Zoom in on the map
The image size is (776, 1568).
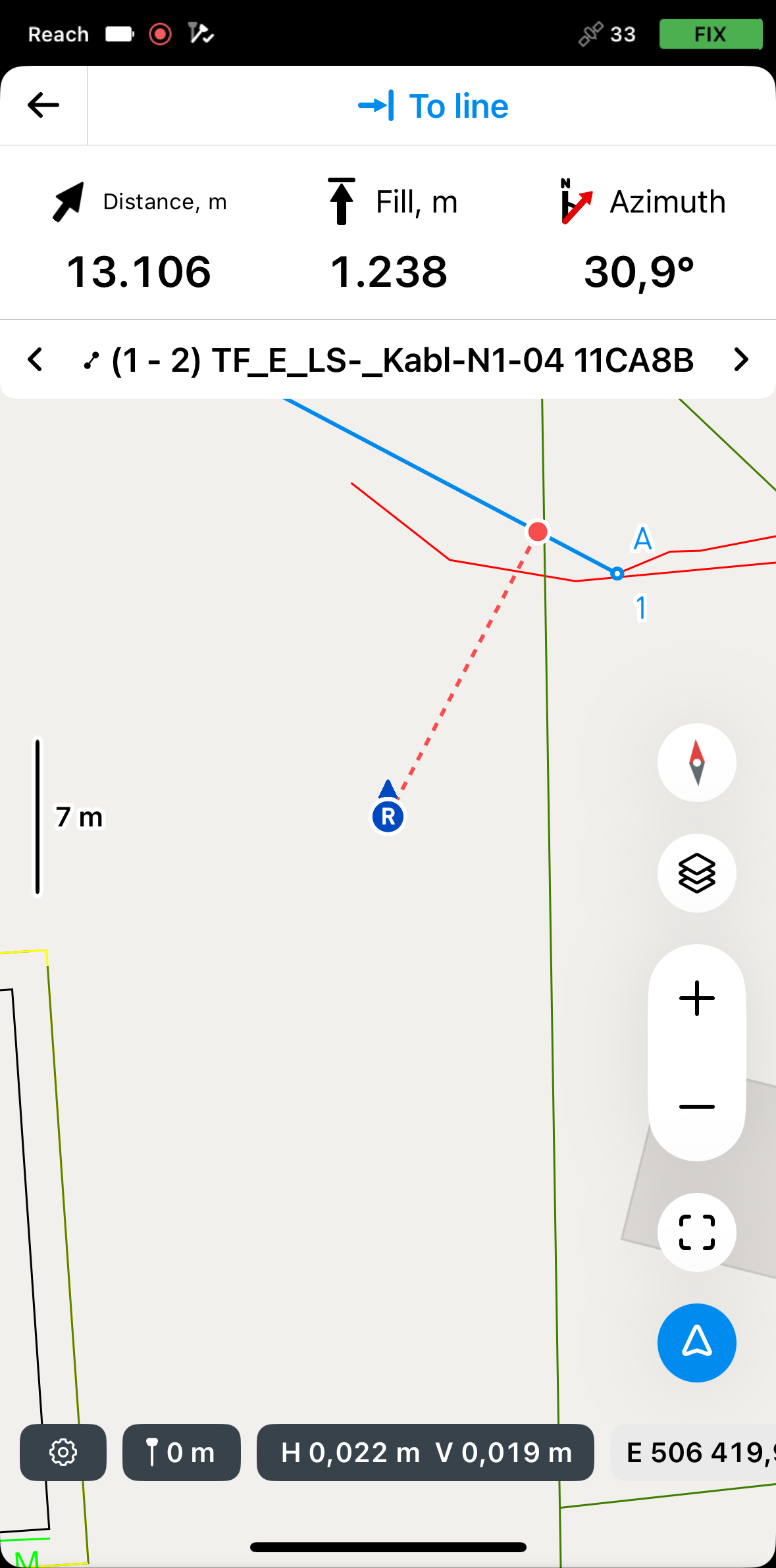click(696, 999)
